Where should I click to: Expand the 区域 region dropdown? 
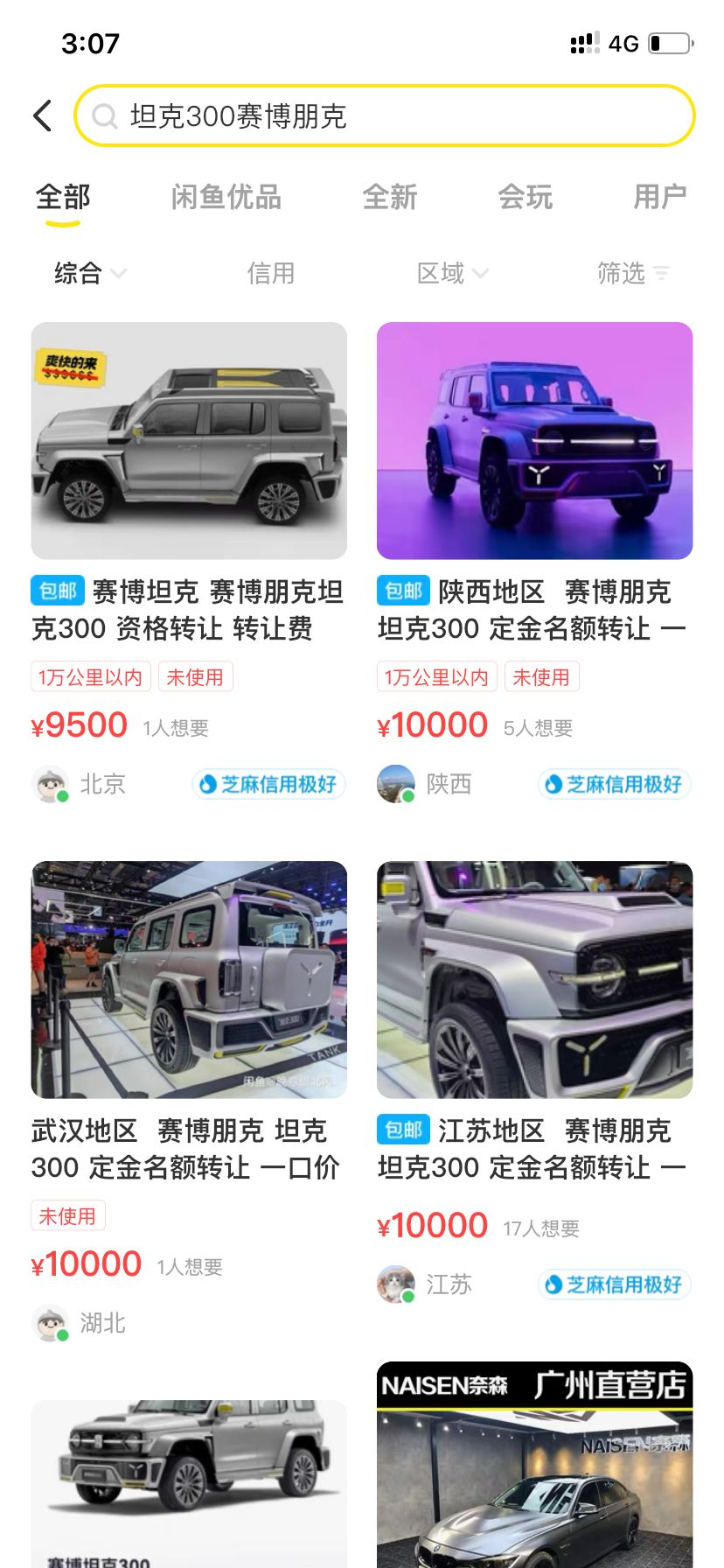452,274
